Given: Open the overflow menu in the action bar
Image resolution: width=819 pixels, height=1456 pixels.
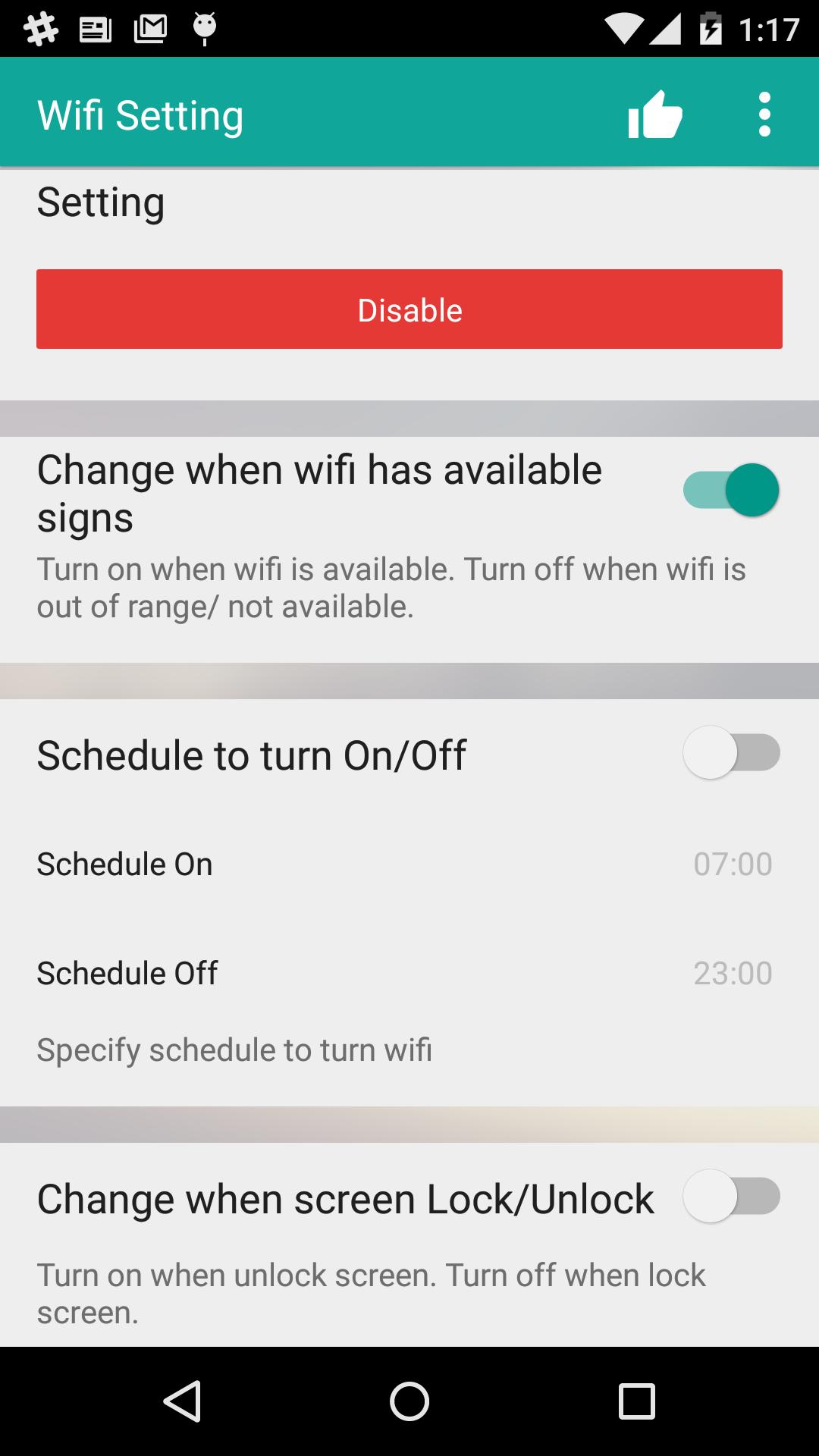Looking at the screenshot, I should click(x=764, y=114).
